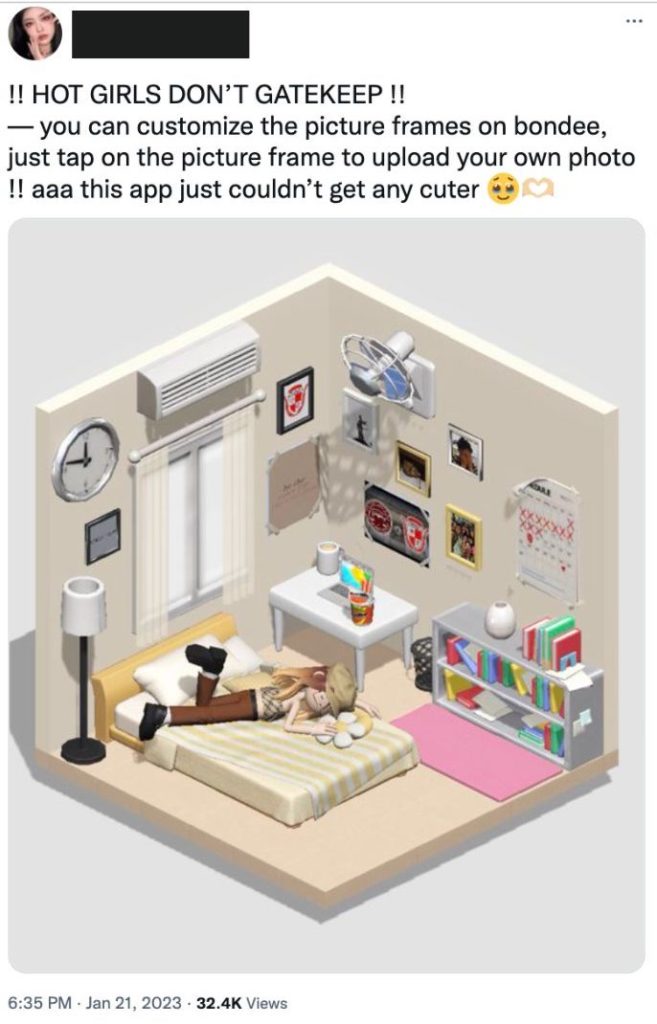Enlarge the attached bedroom image
This screenshot has width=657, height=1024.
pyautogui.click(x=327, y=595)
